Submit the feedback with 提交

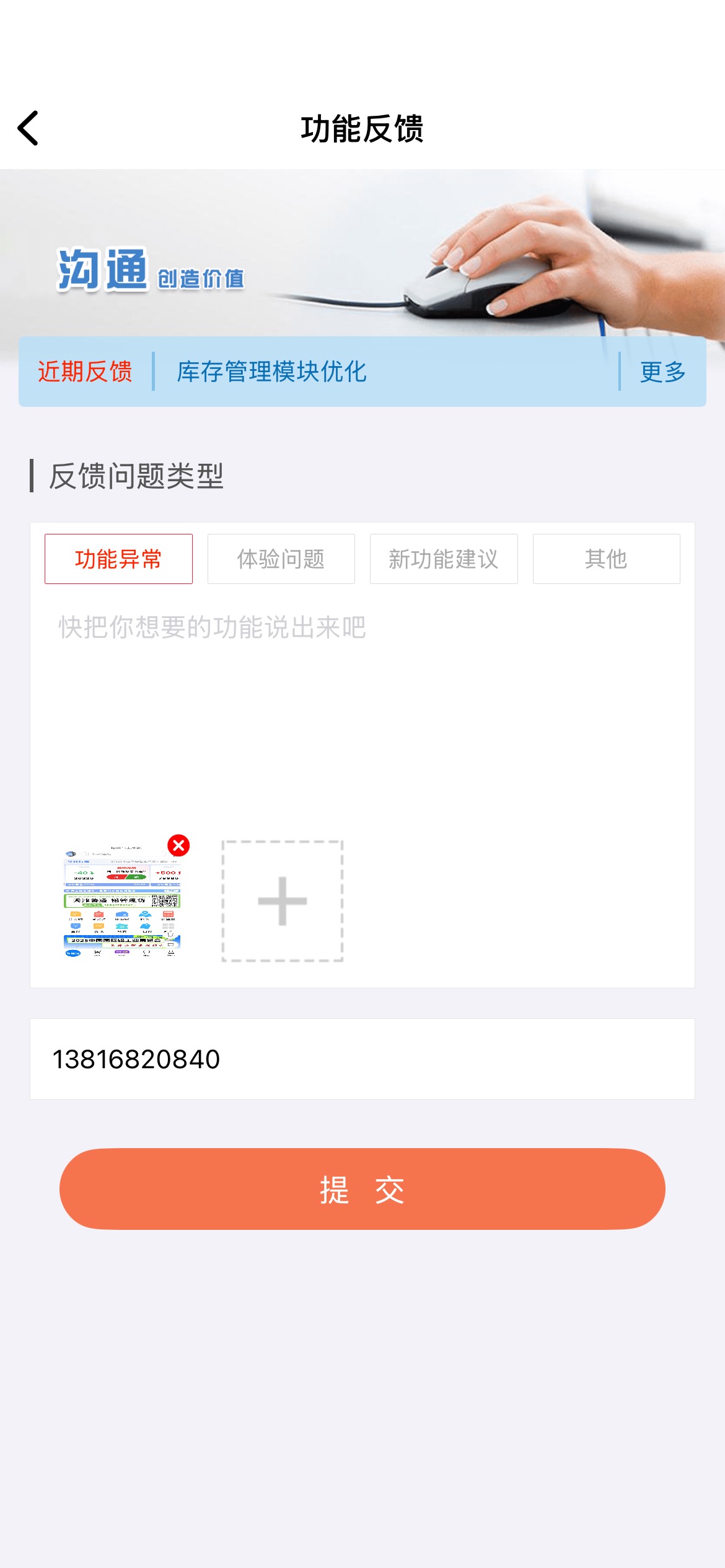click(362, 1189)
